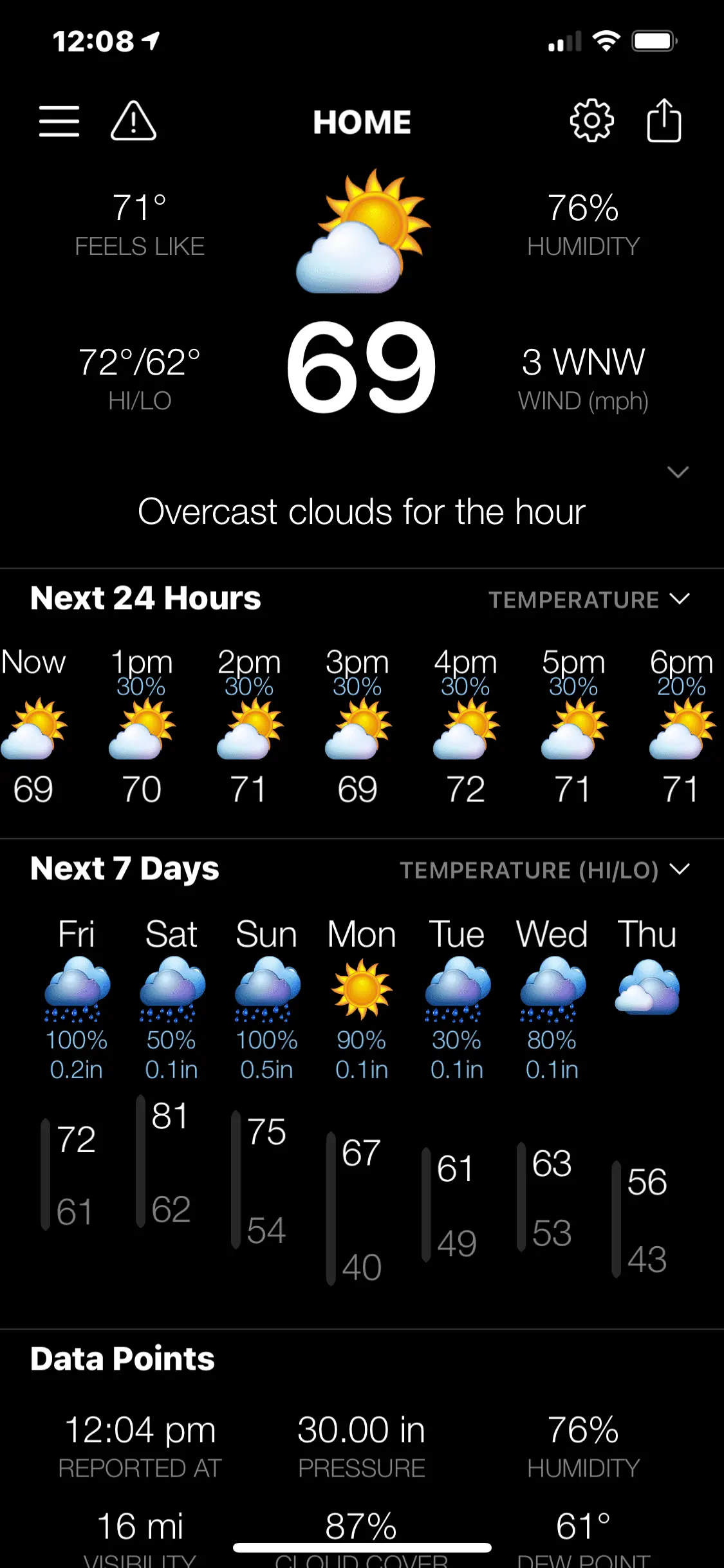Open the Next 24 Hours TEMPERATURE dropdown
Screen dimensions: 724x1568
tap(589, 600)
